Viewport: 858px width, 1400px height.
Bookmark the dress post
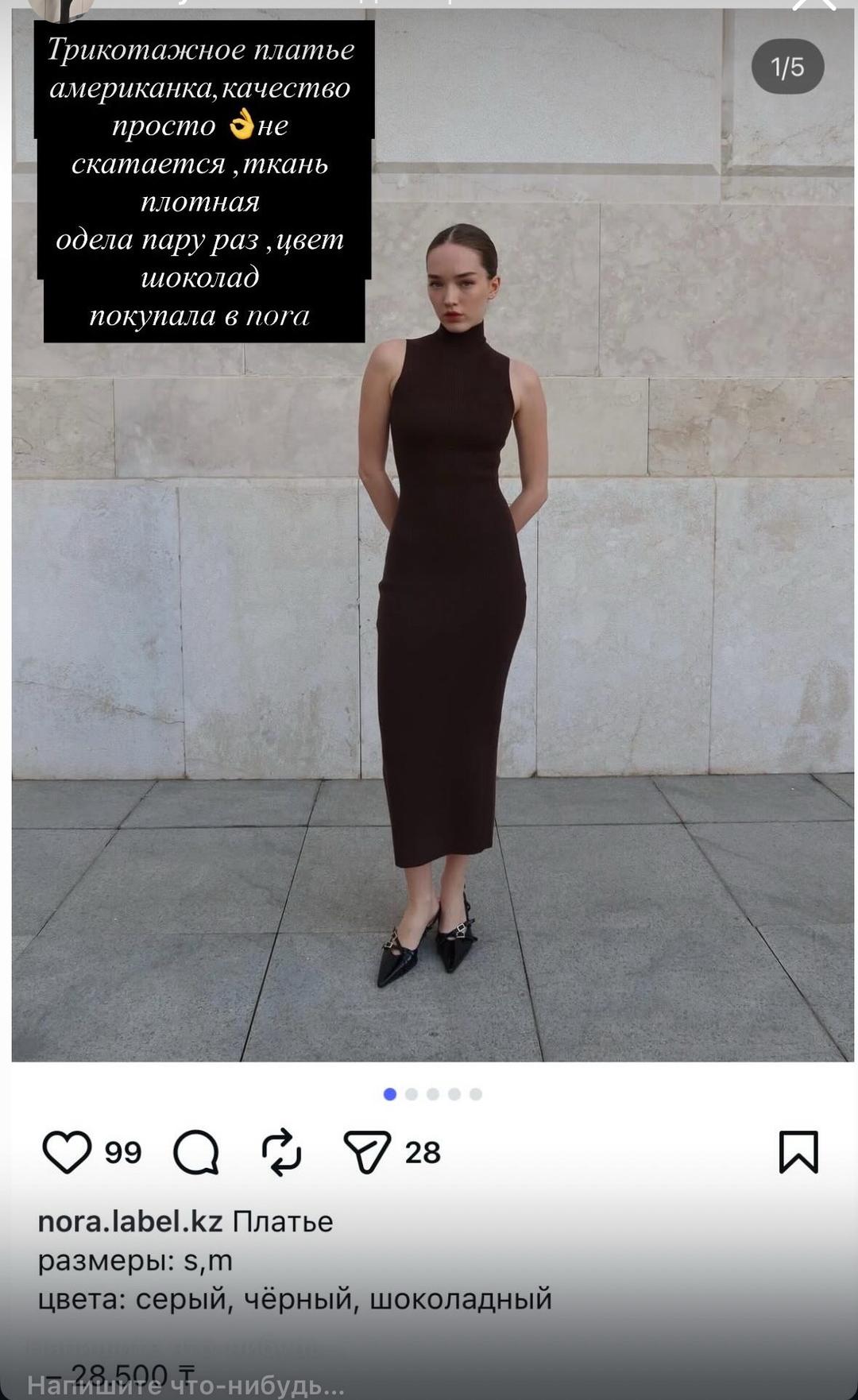tap(798, 1152)
